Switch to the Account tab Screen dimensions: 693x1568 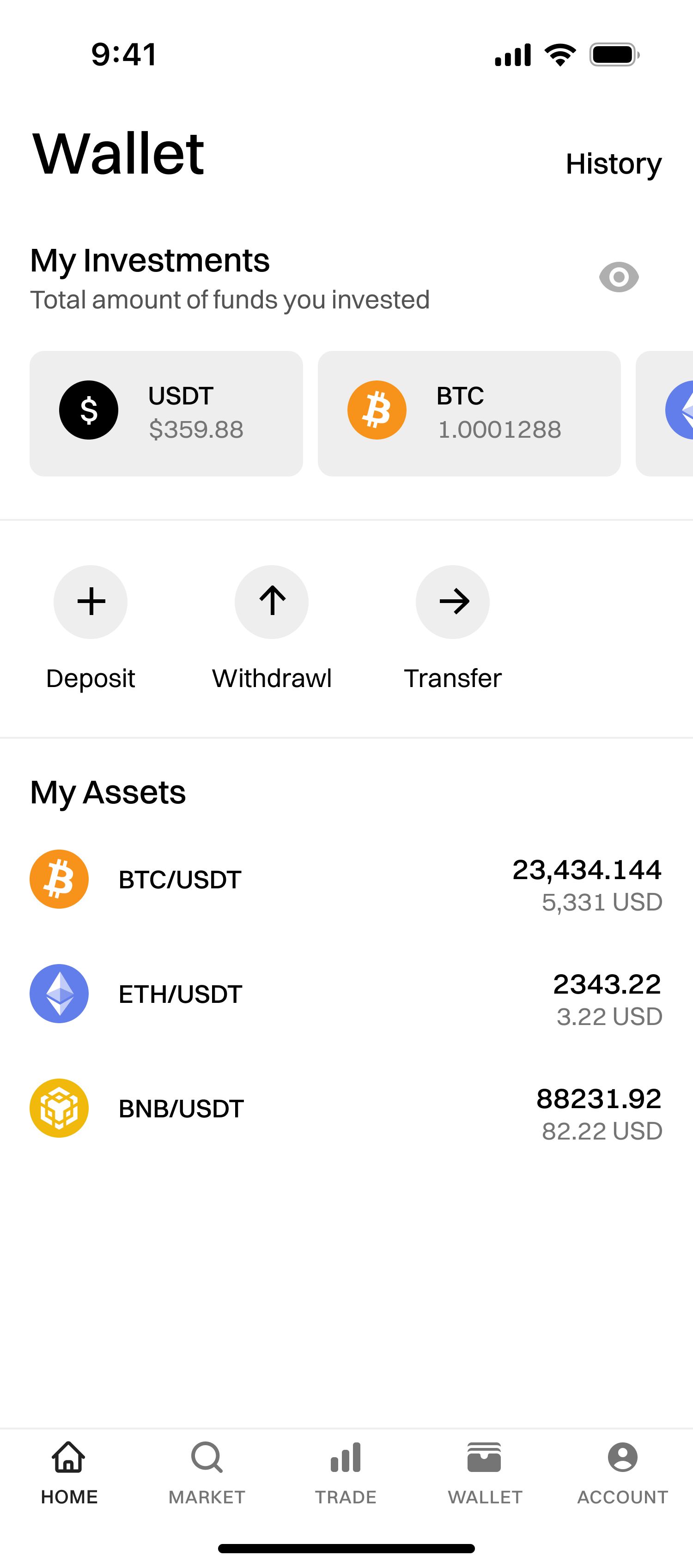[x=622, y=1473]
